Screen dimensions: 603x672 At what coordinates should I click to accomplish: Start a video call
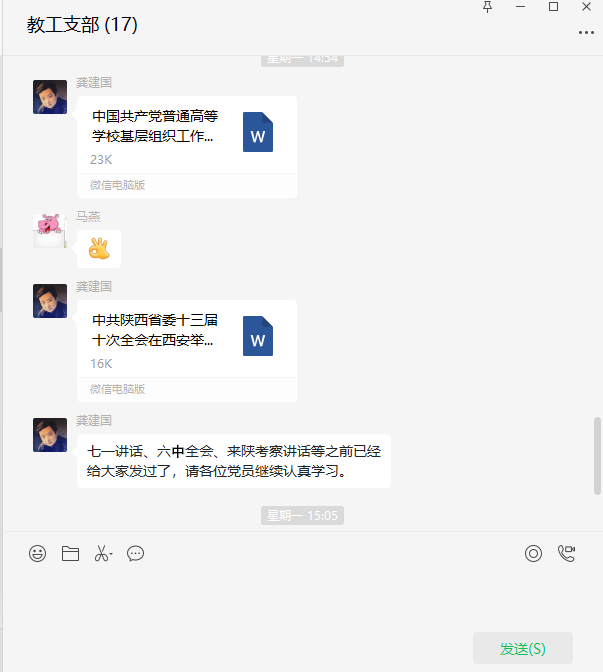(x=567, y=553)
